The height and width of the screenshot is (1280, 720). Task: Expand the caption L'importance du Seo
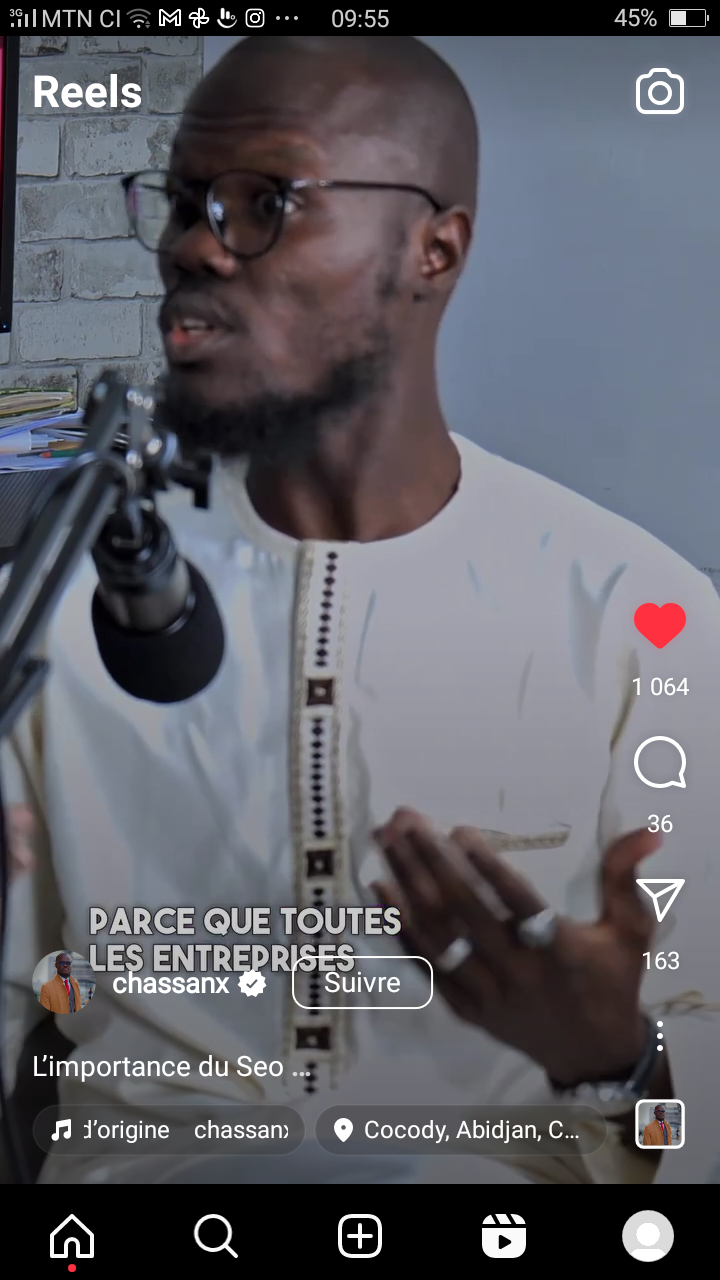172,1067
